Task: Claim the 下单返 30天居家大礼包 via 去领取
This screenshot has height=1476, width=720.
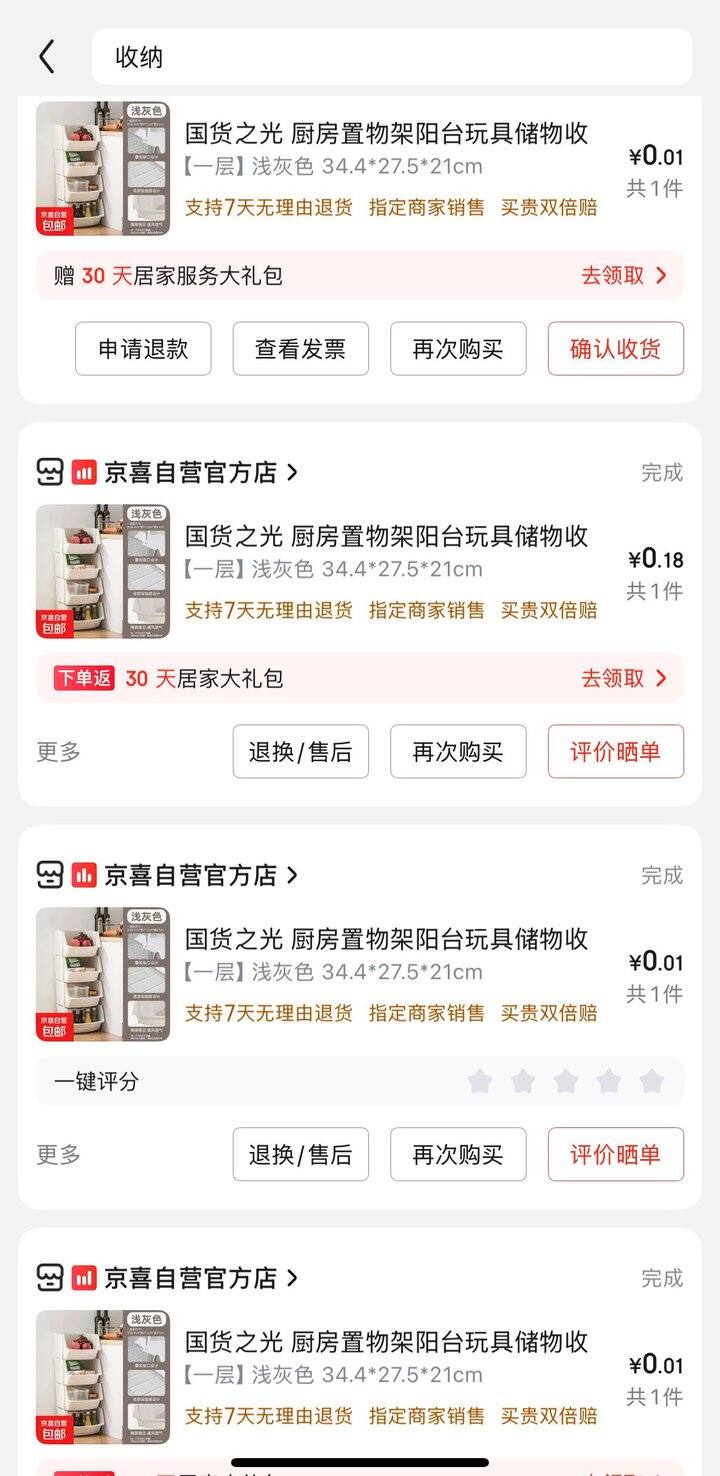Action: click(623, 679)
